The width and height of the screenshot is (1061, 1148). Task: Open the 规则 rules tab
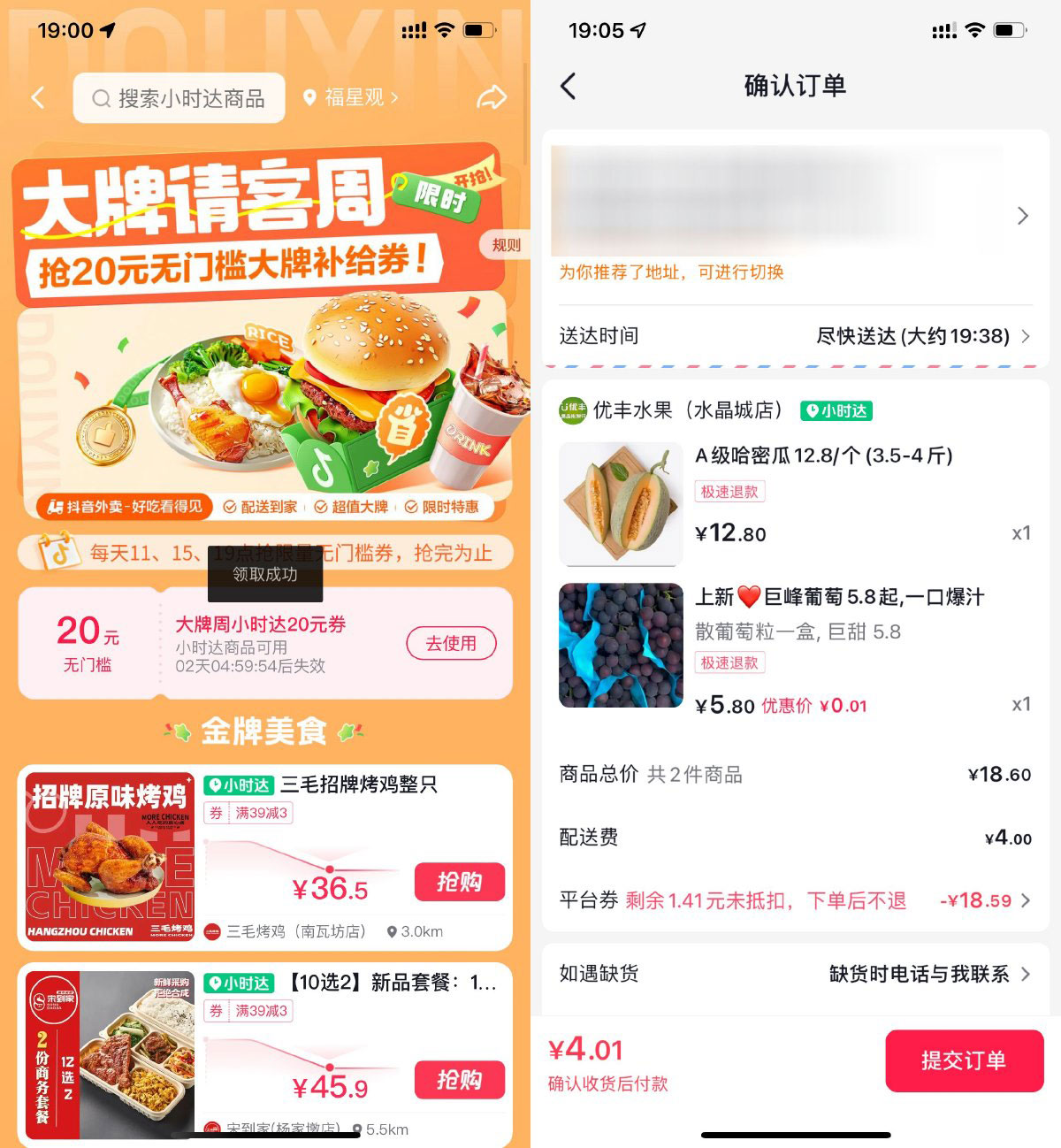point(506,245)
